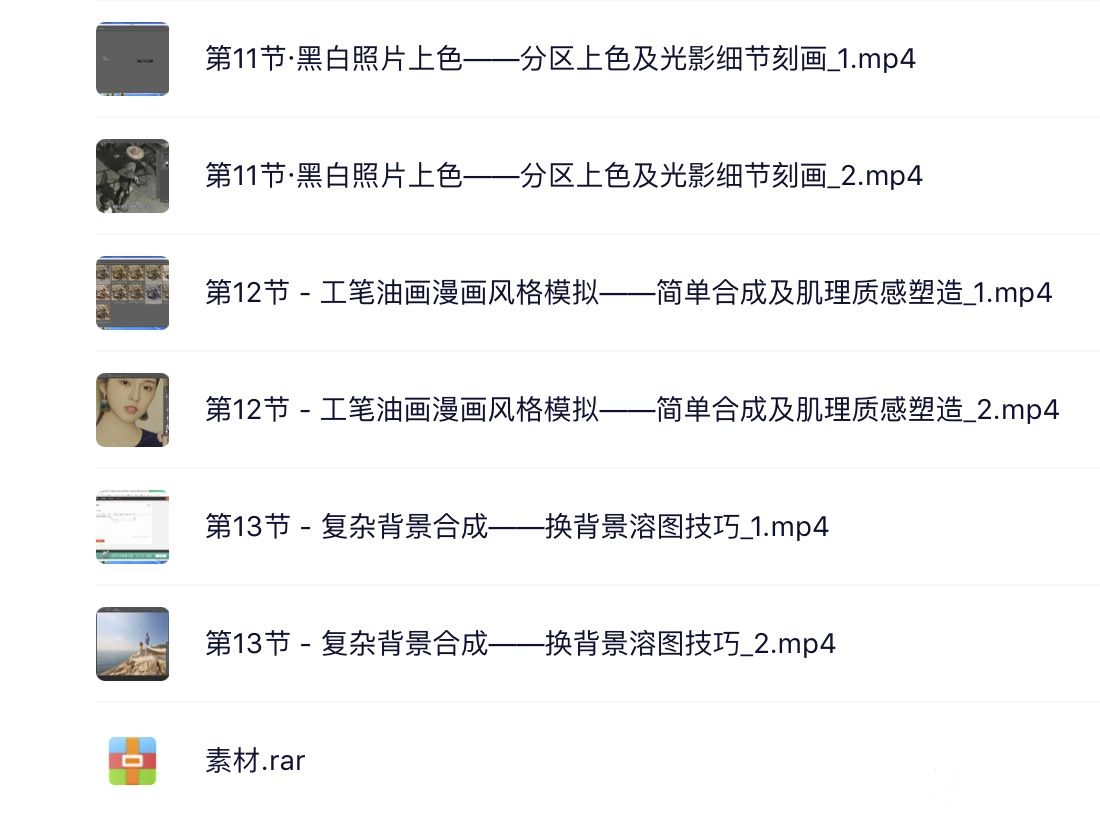
Task: Open 第13节 复杂背景合成 _1.mp4 video
Action: click(x=516, y=527)
